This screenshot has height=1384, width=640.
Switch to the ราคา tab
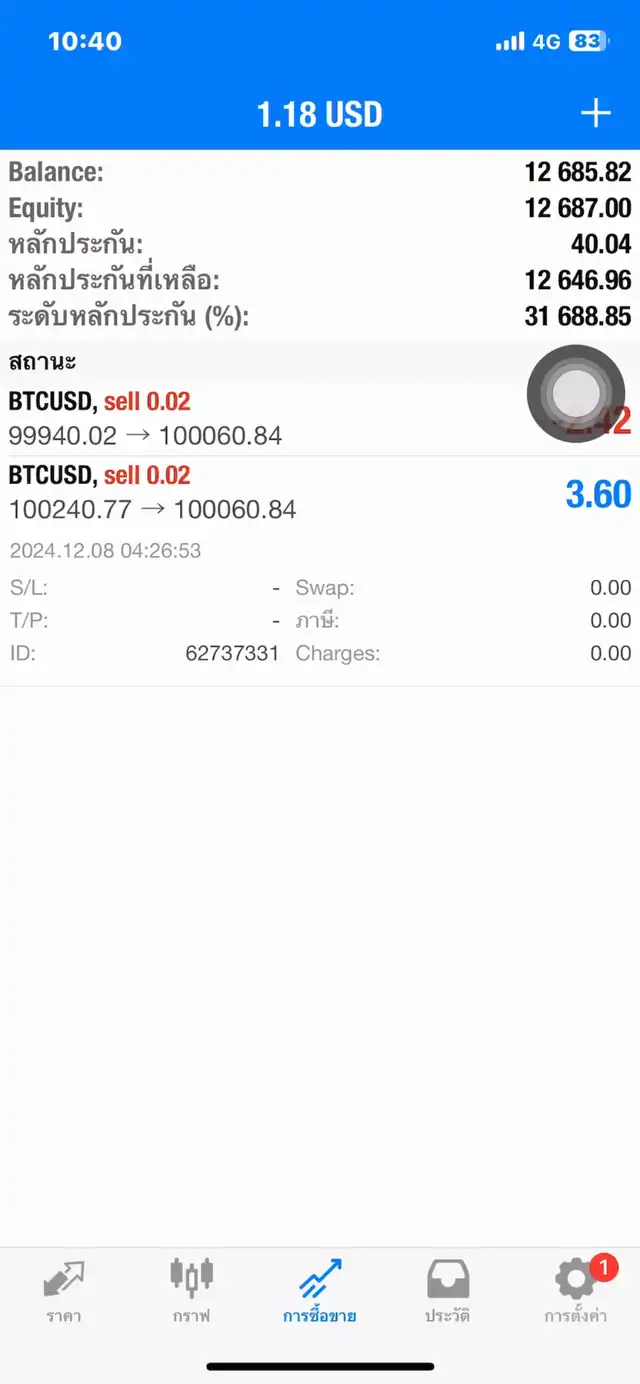pos(64,1292)
